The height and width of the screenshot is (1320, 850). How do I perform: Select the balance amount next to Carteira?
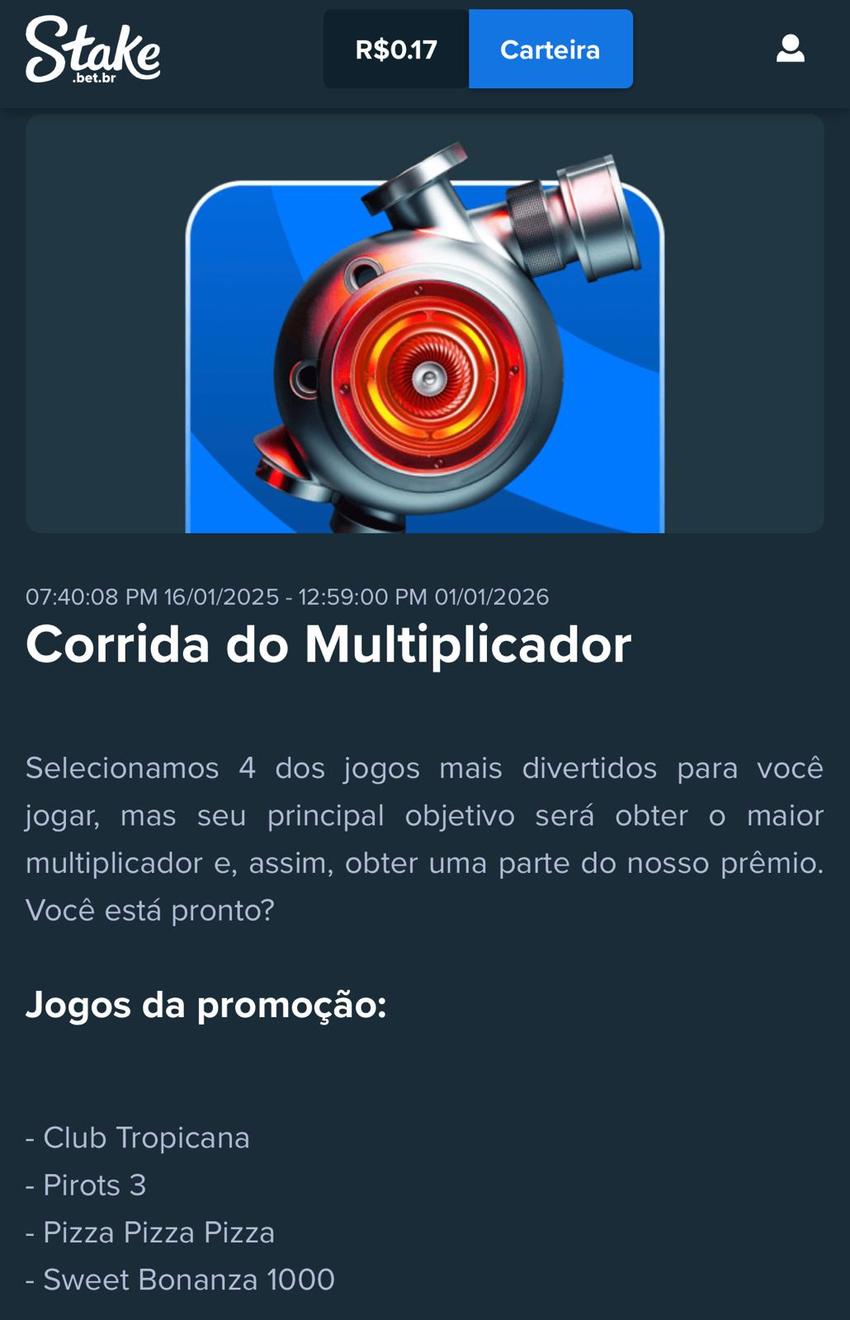[395, 47]
